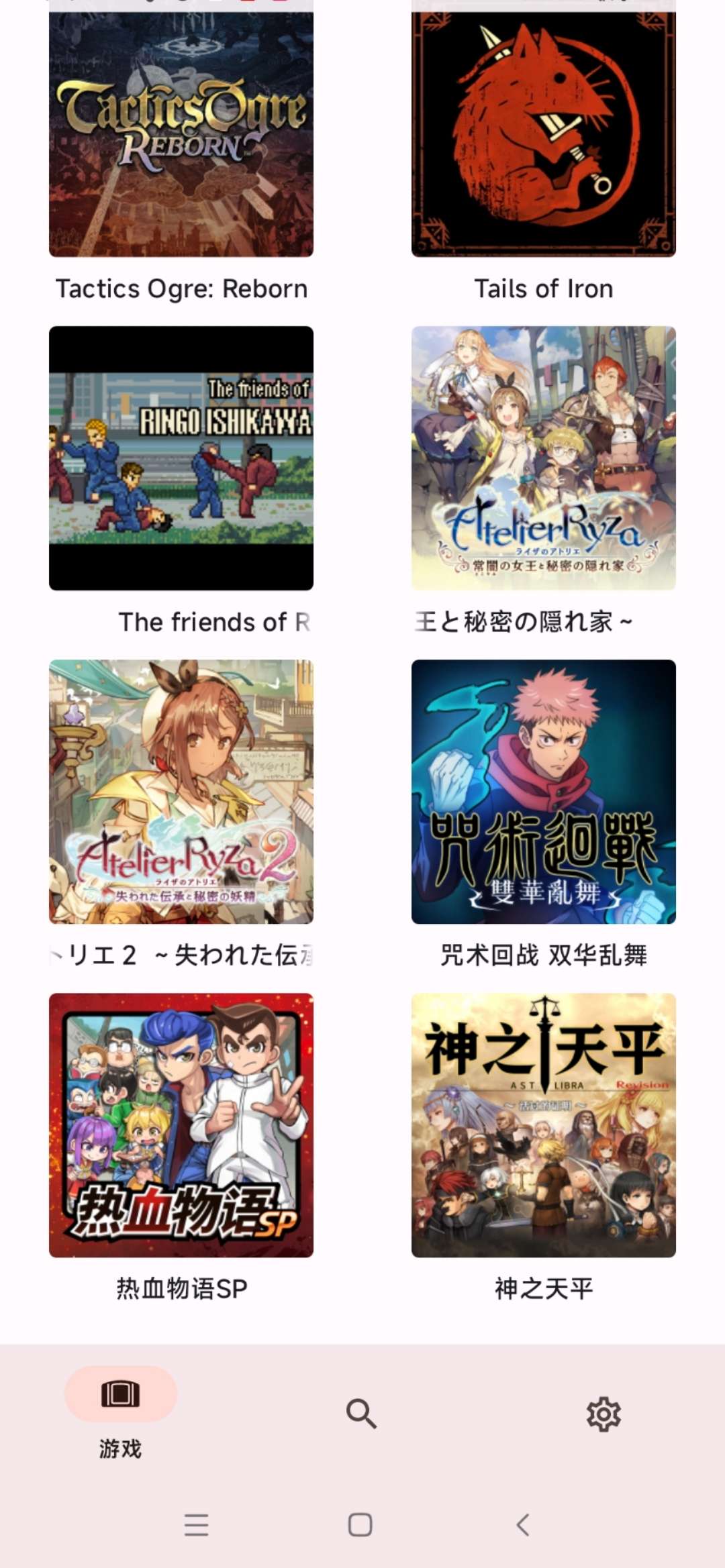Select the 神之天平 game
The width and height of the screenshot is (725, 1568).
(x=543, y=1125)
